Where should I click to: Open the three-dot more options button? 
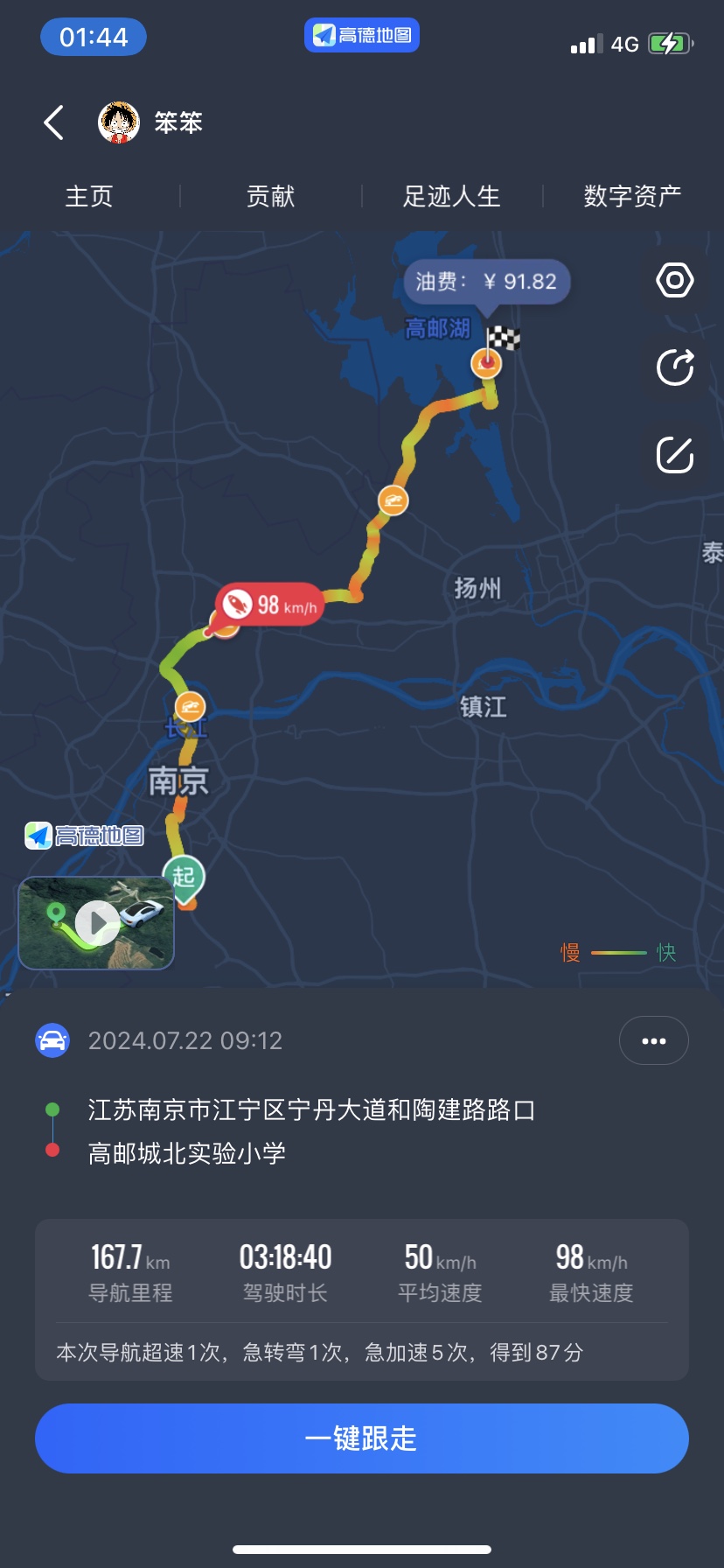(653, 1040)
